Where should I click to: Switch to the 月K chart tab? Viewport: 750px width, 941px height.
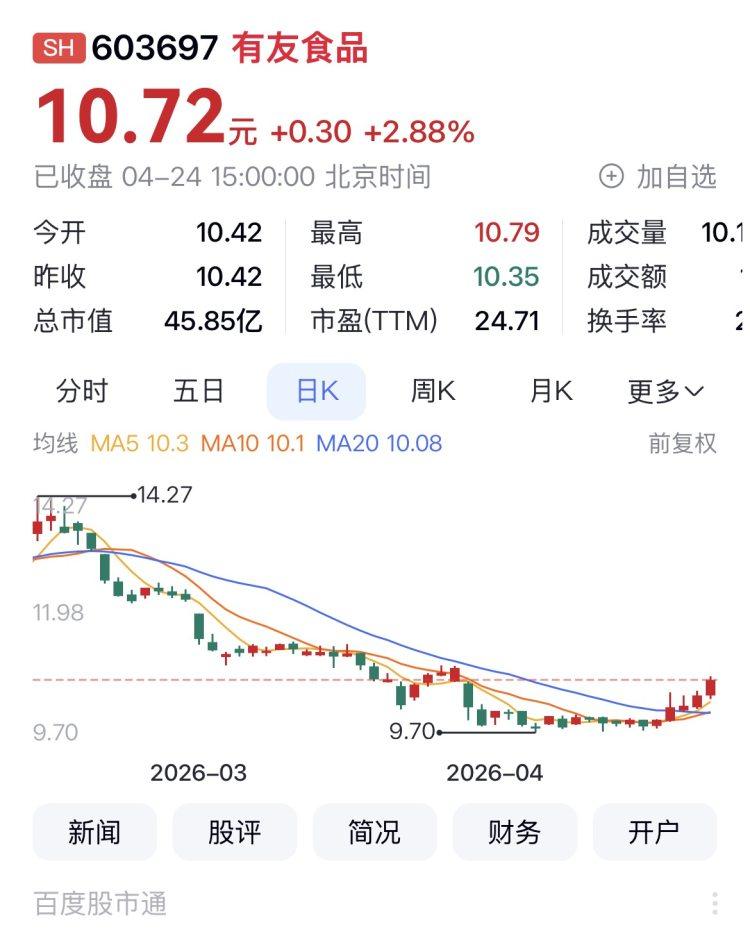point(550,391)
